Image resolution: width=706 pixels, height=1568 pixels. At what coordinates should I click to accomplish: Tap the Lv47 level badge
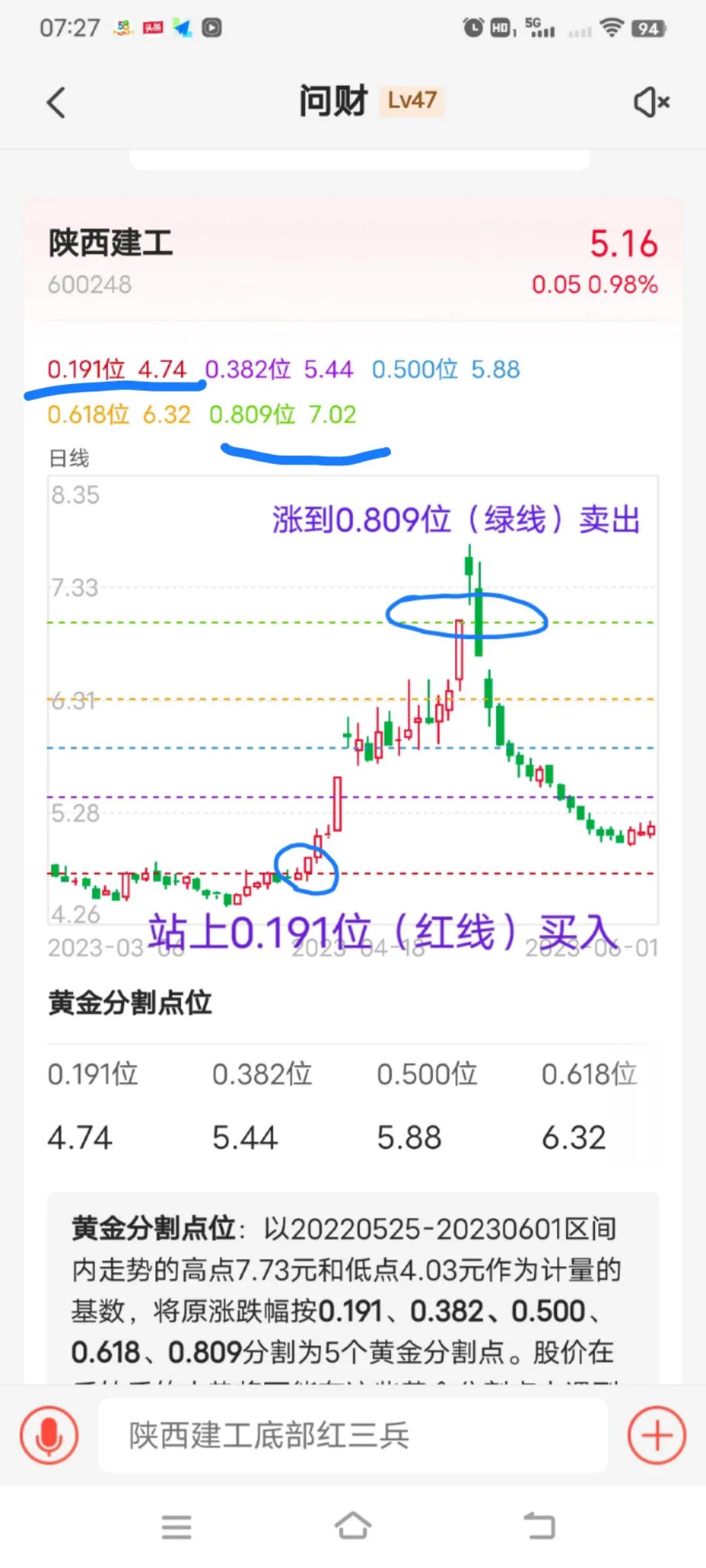pos(411,101)
